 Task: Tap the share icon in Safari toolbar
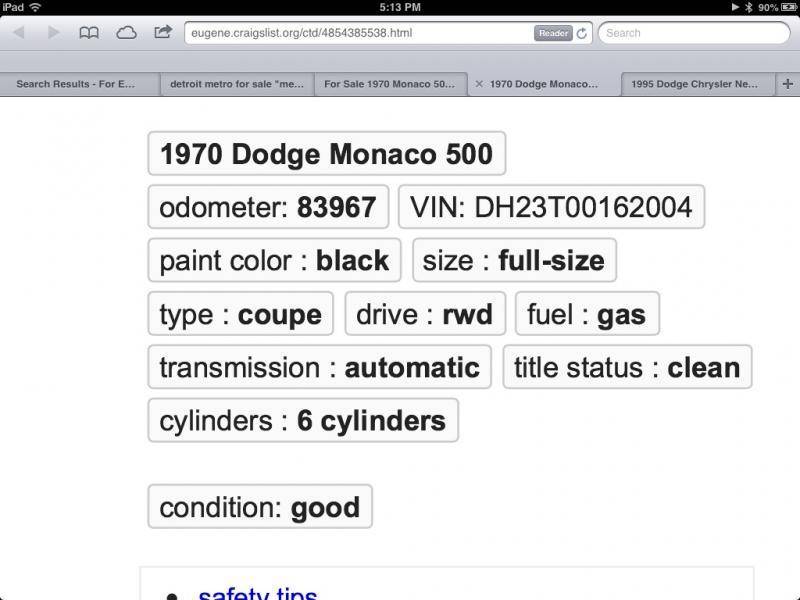click(162, 33)
